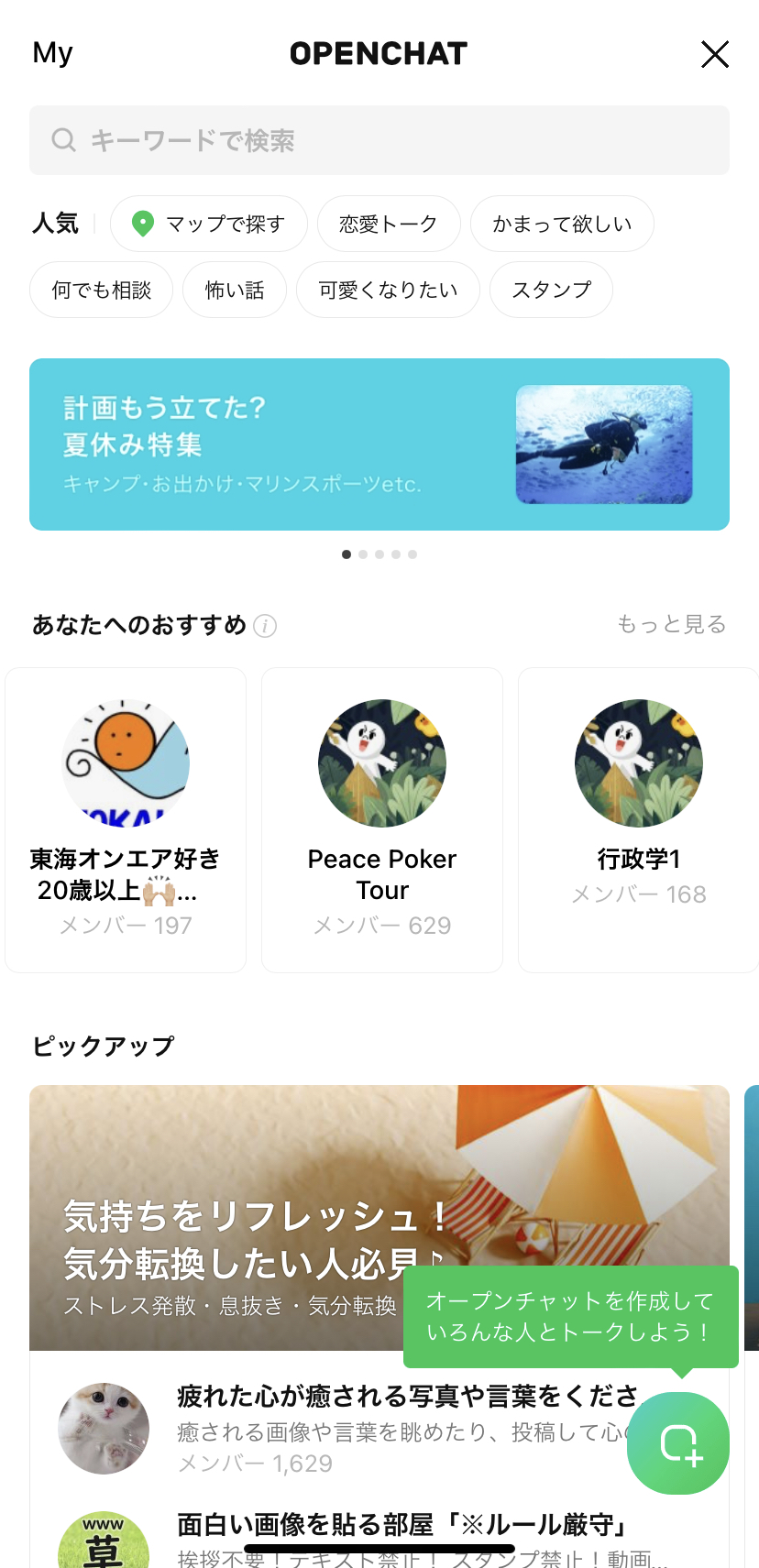Tap the スタンプ chip

coord(551,290)
